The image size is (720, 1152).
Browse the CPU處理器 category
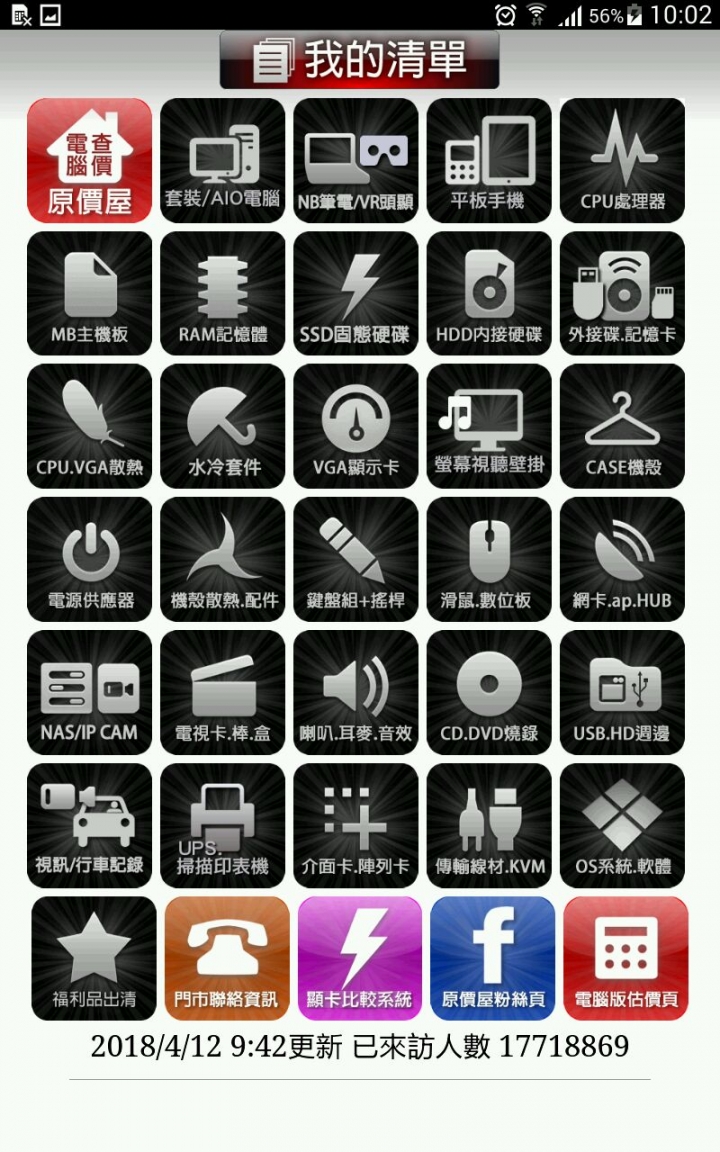622,160
